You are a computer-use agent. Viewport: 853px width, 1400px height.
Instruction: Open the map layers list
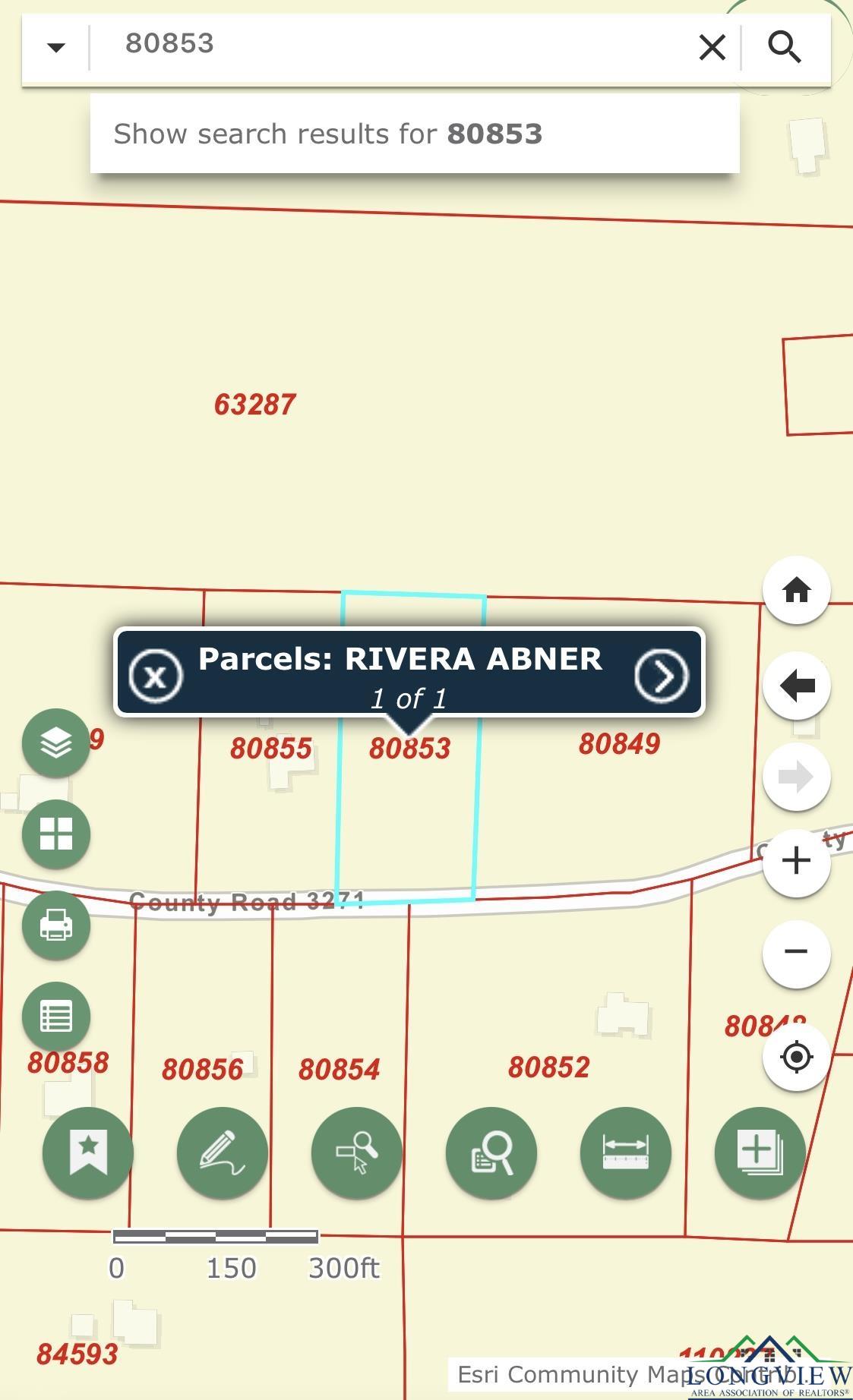56,743
